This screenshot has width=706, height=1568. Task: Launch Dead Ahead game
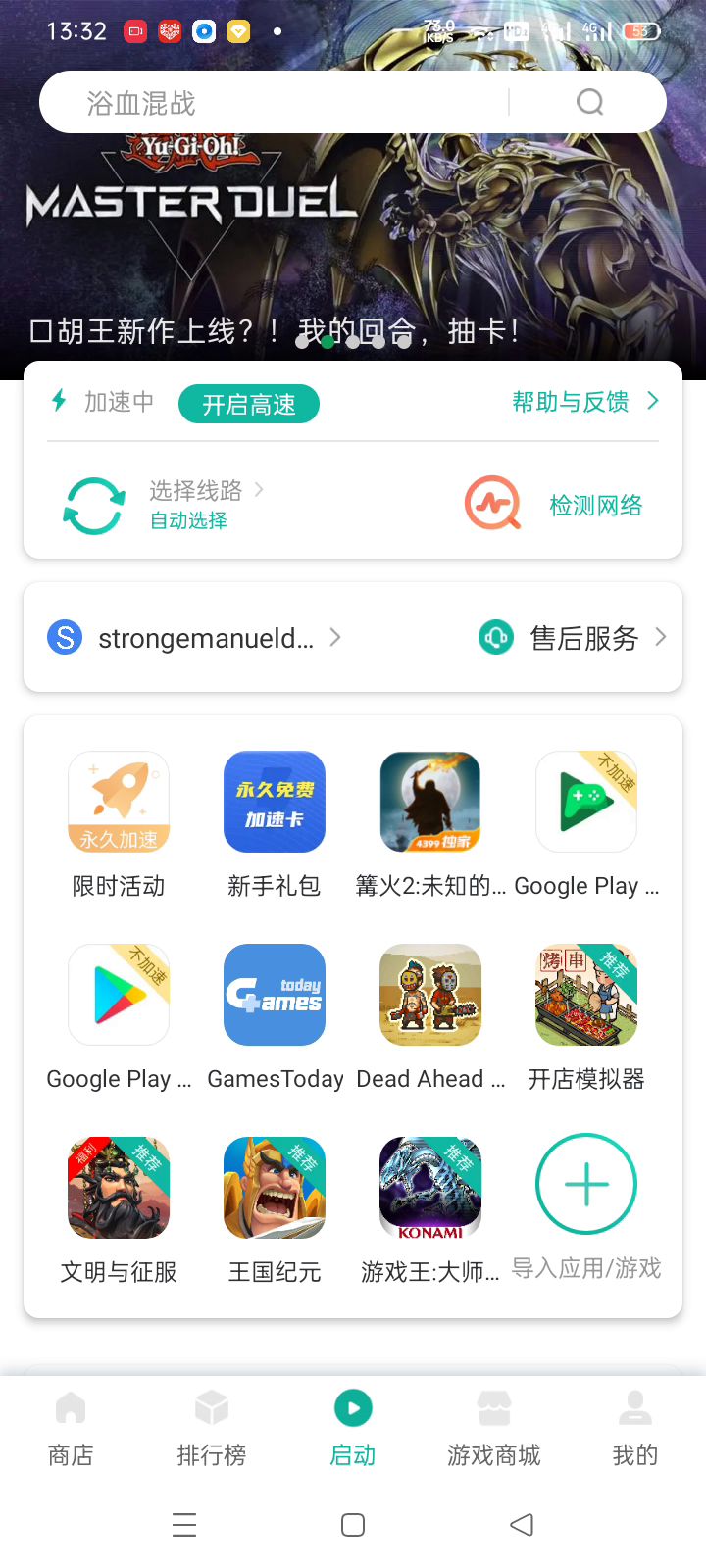[x=430, y=995]
